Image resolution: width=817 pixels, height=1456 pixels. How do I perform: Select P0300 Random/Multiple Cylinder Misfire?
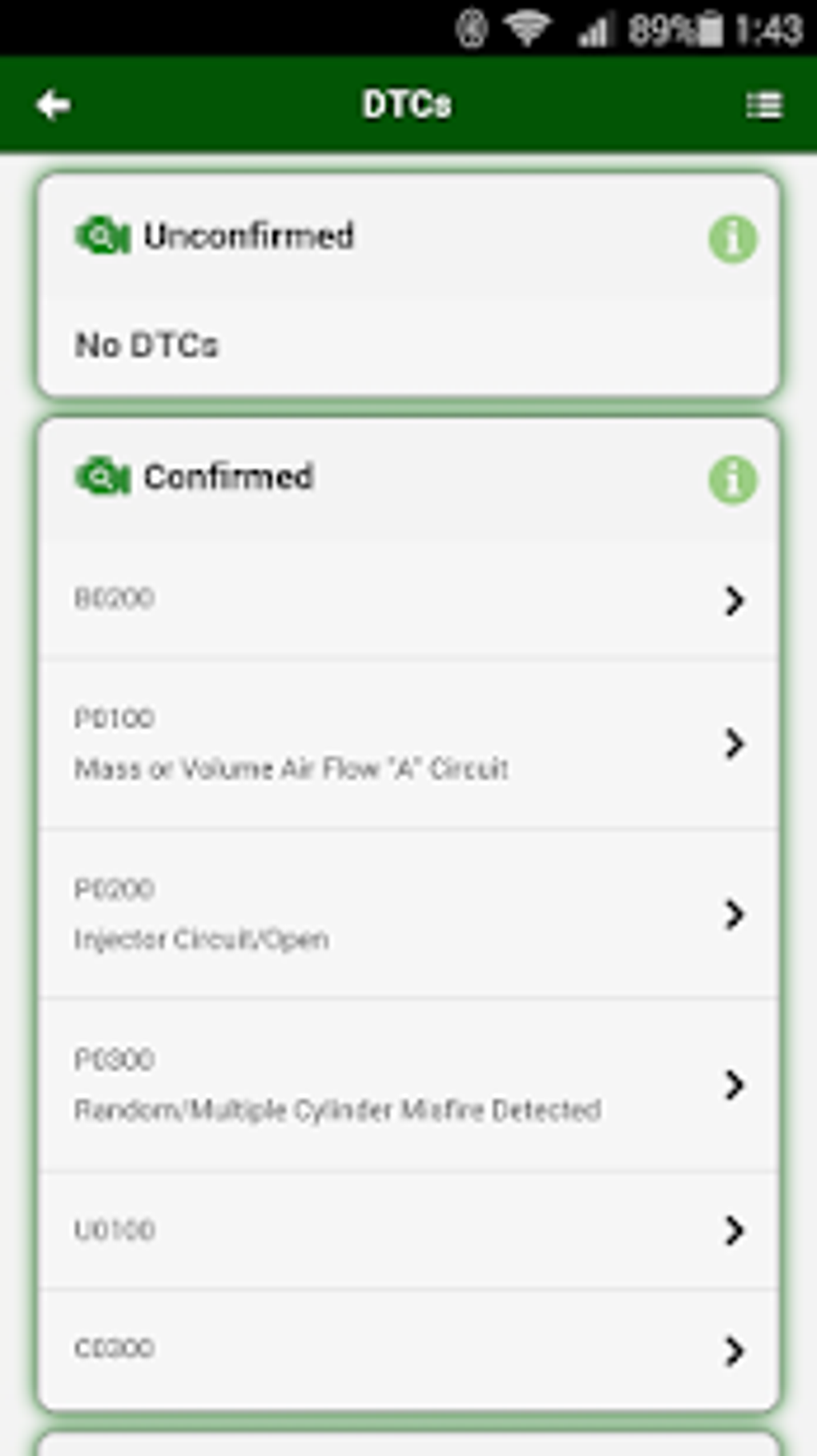(x=408, y=1085)
